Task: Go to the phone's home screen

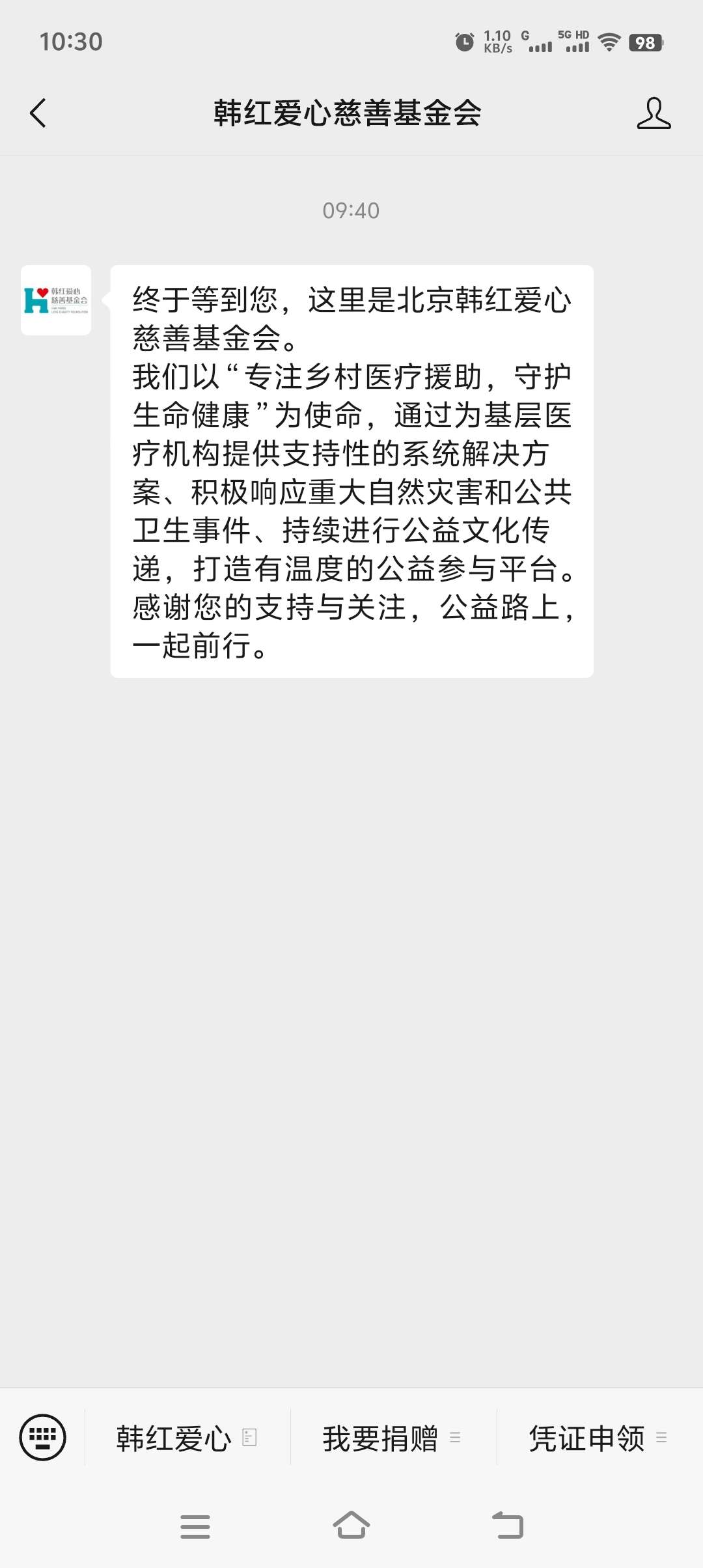Action: pyautogui.click(x=351, y=1526)
